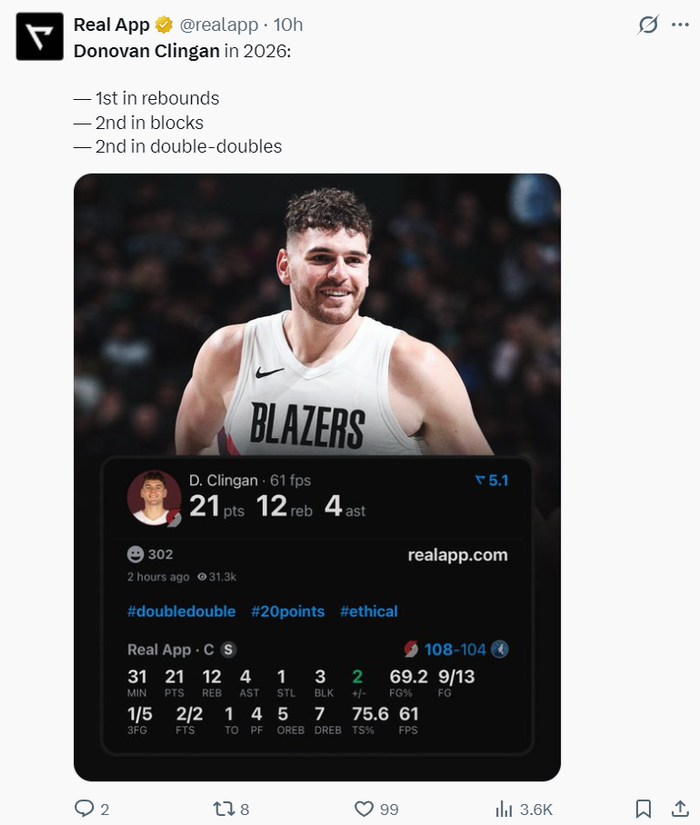Reply to Real App's post
This screenshot has width=700, height=825.
click(85, 808)
